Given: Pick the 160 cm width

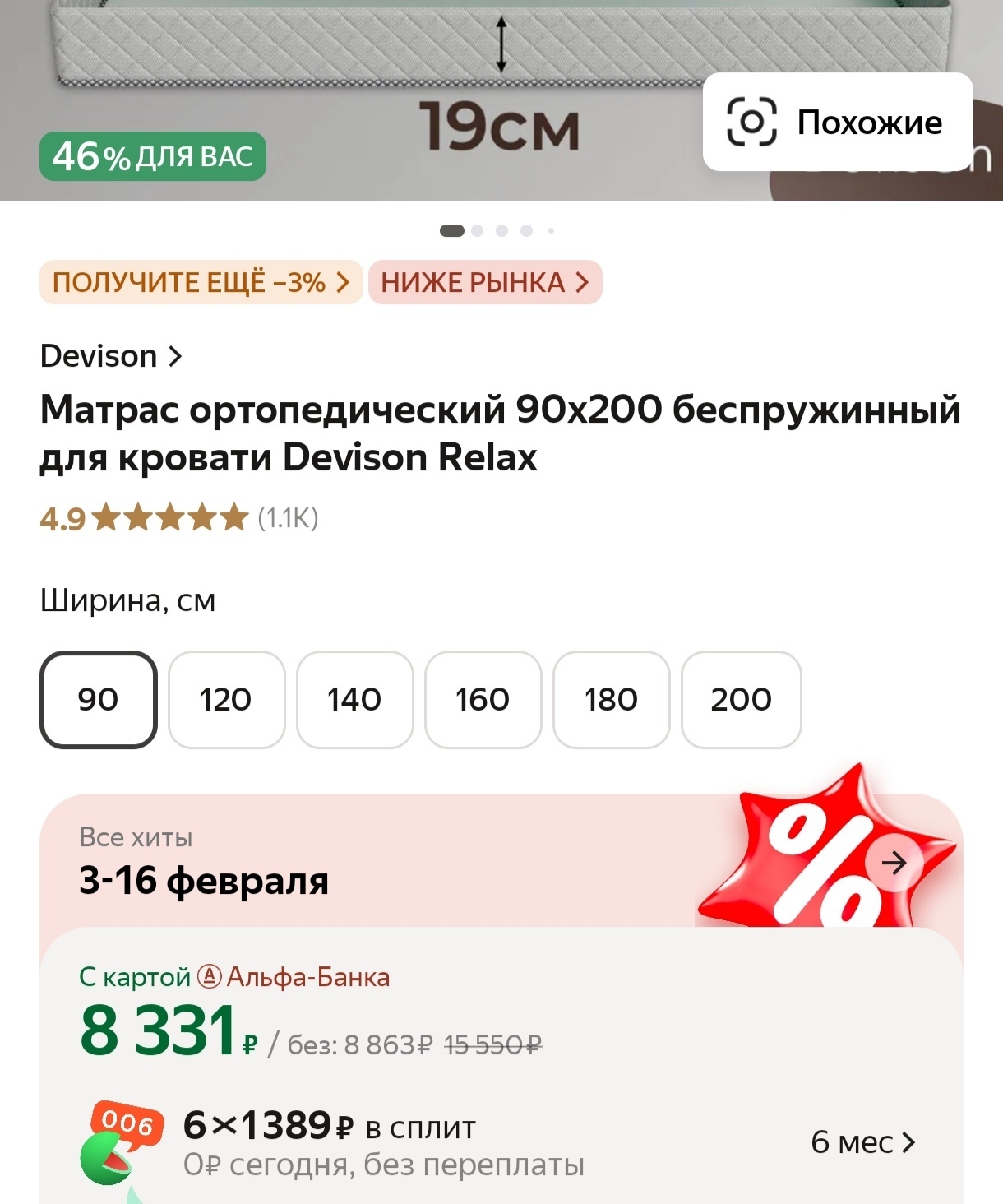Looking at the screenshot, I should point(483,699).
